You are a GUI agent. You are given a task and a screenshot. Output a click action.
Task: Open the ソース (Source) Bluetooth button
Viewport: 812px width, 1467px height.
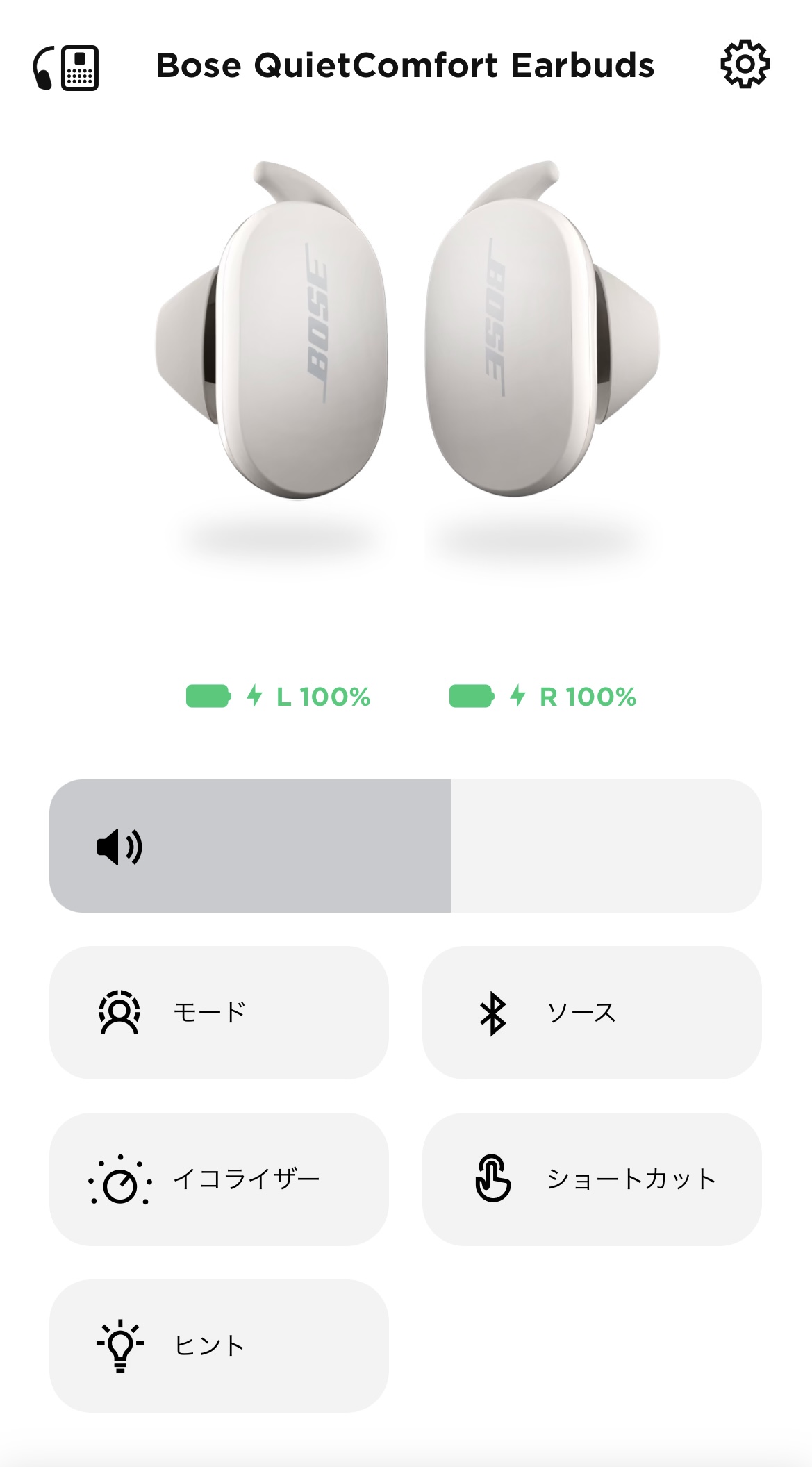pos(591,1012)
